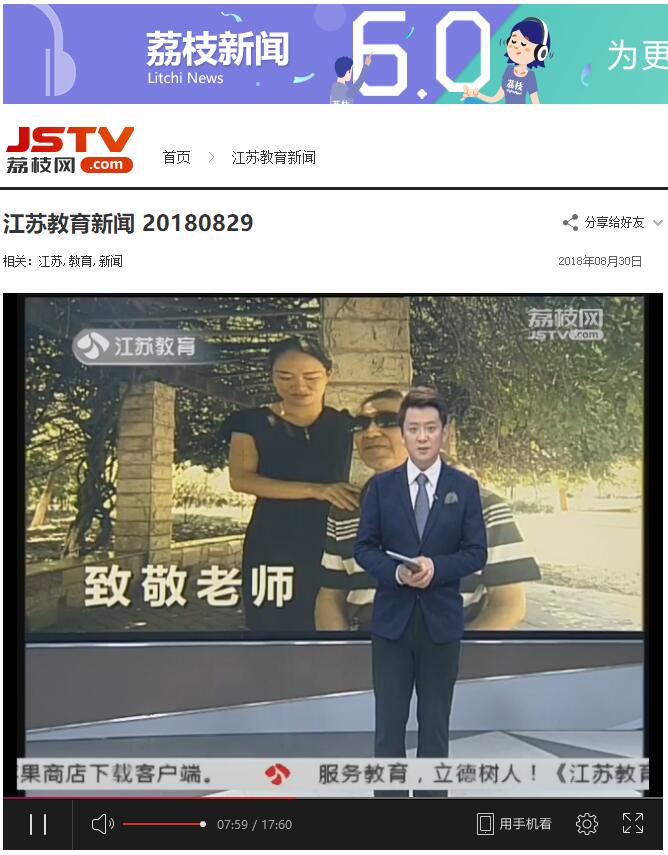Open 江苏教育新闻 breadcrumb link
This screenshot has height=855, width=668.
point(274,158)
